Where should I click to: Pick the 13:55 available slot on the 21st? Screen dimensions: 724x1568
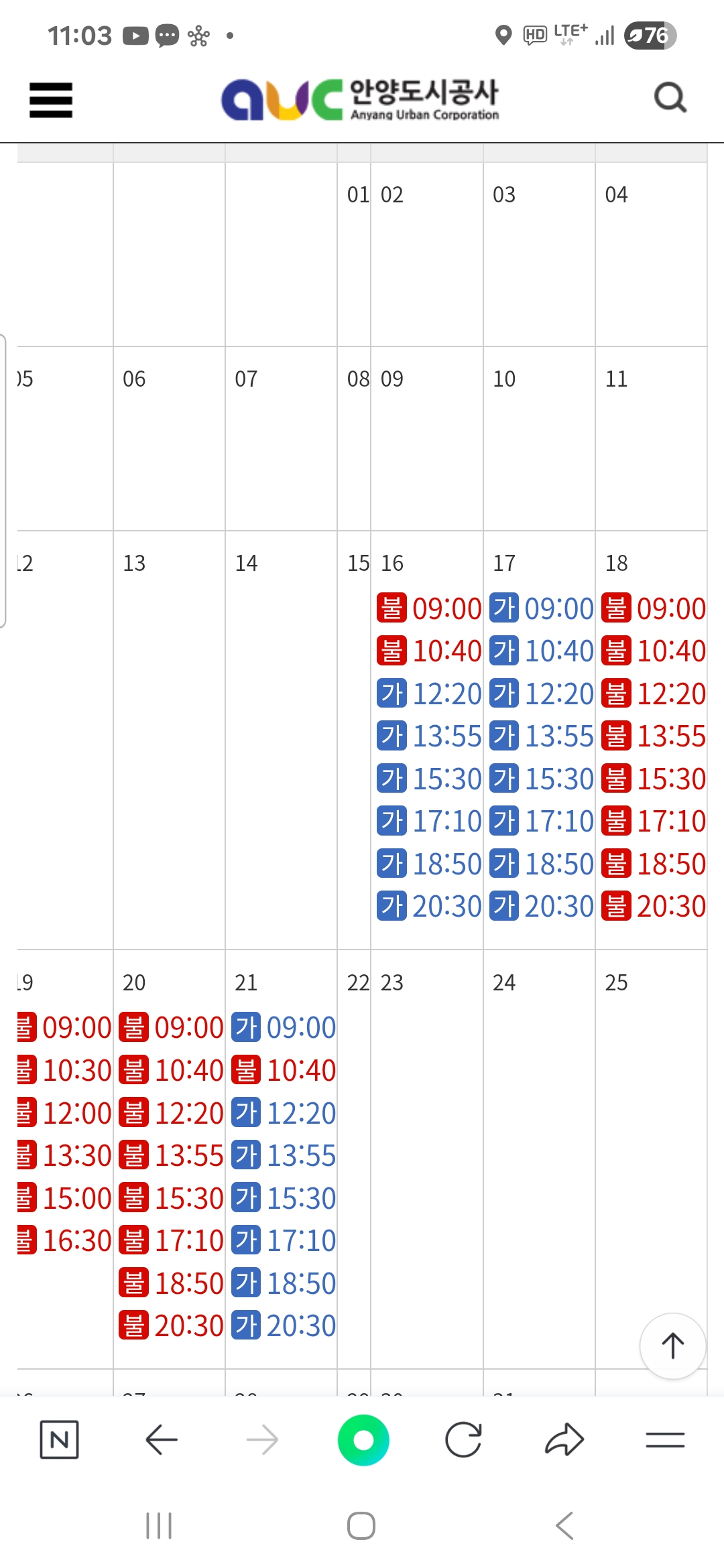(x=284, y=1155)
